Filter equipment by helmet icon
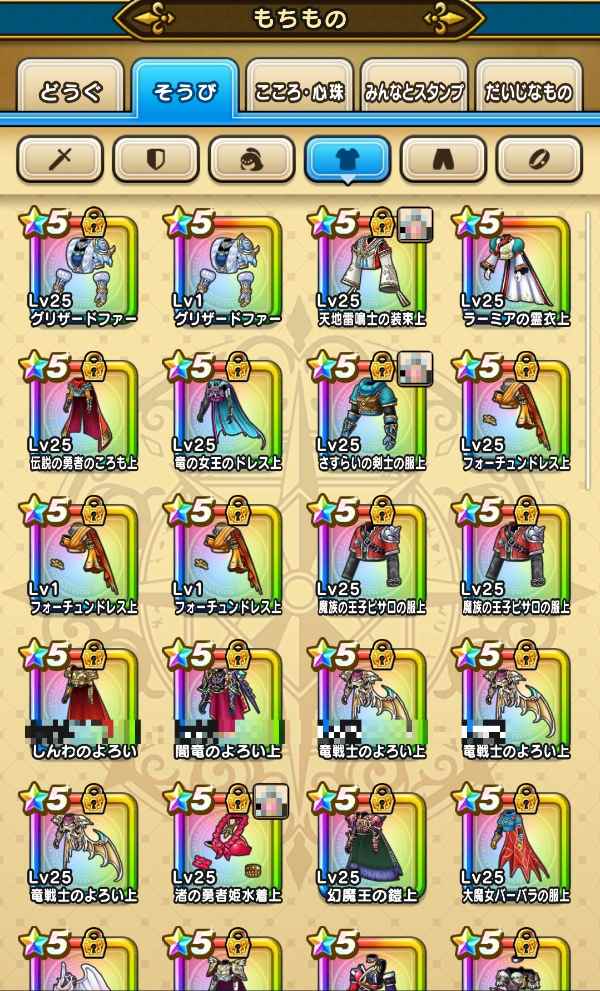The image size is (600, 991). click(x=251, y=158)
